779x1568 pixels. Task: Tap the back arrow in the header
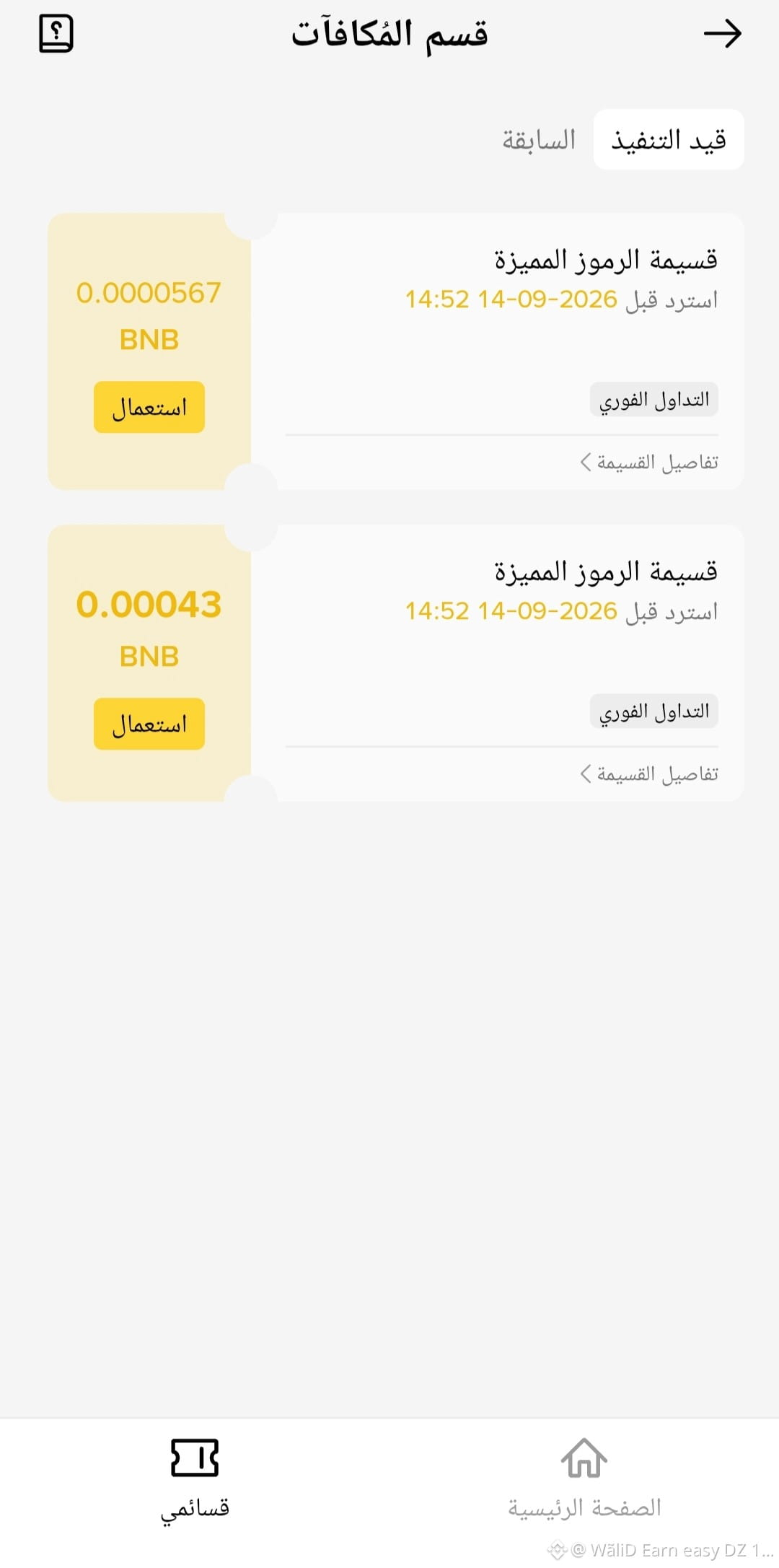[723, 34]
